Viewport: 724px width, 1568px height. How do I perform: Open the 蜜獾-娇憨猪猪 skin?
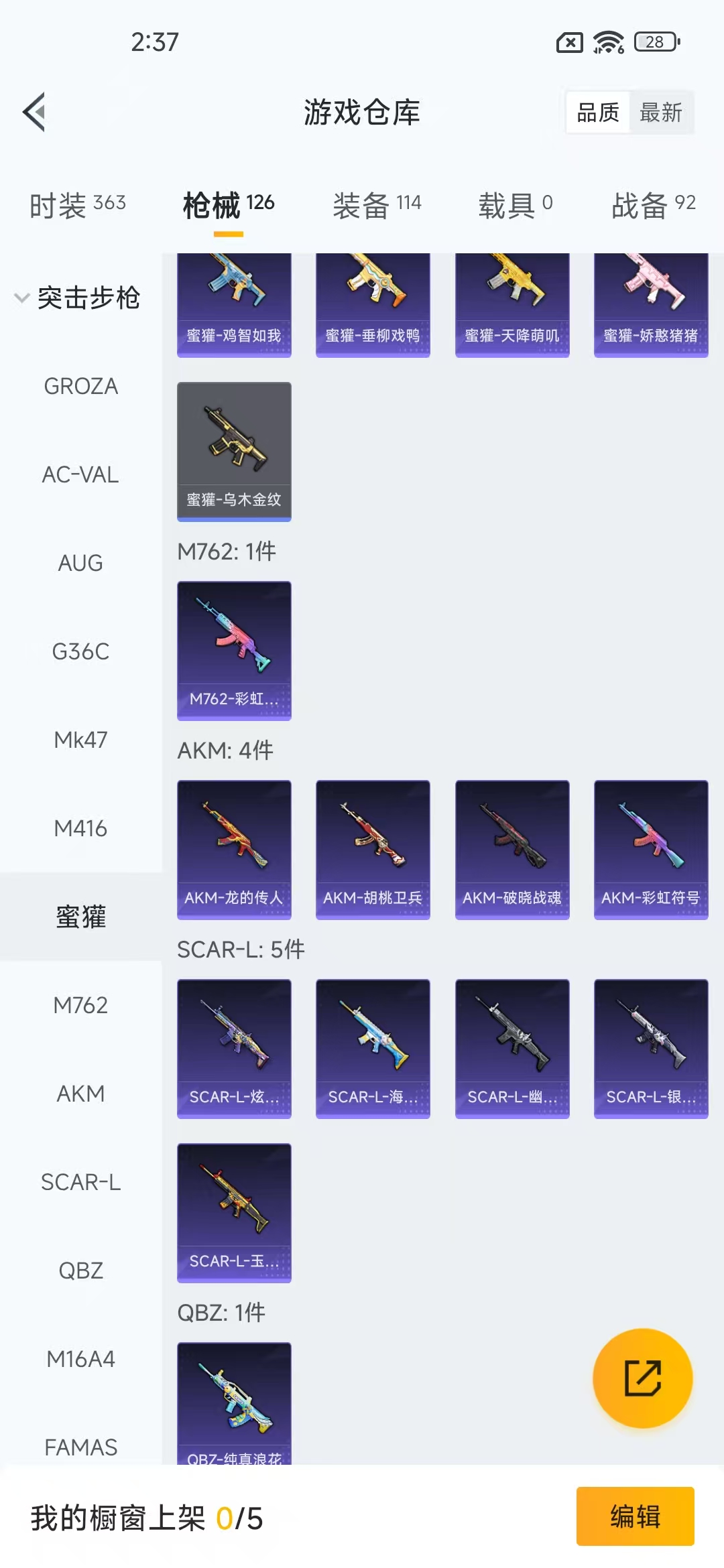(651, 305)
